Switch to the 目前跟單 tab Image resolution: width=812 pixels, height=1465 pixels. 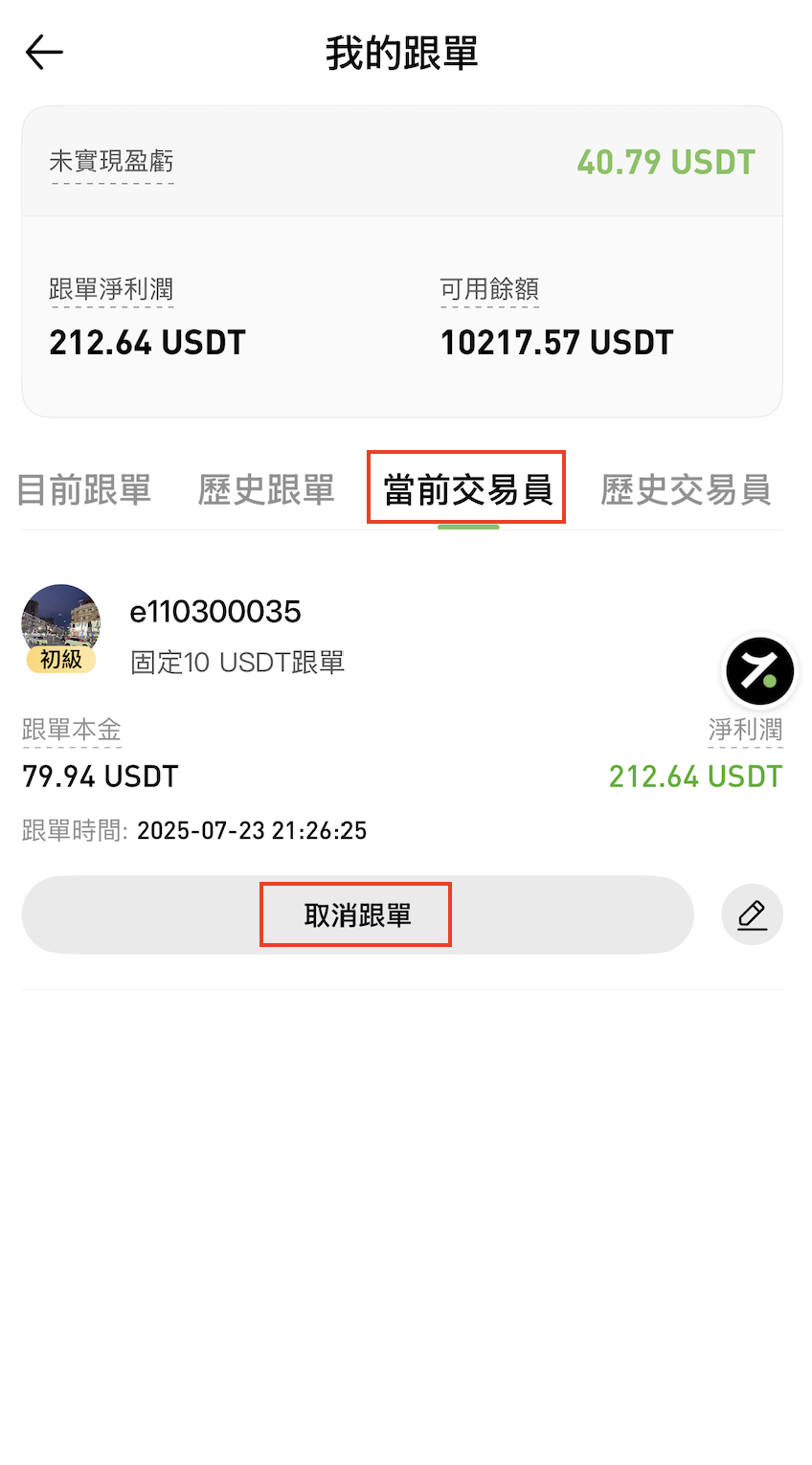click(84, 490)
